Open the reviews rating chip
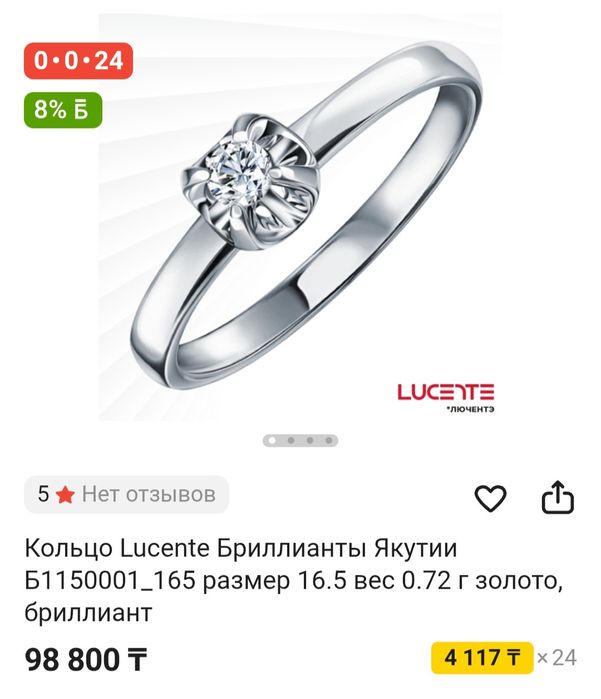Viewport: 601px width, 699px height. click(127, 494)
